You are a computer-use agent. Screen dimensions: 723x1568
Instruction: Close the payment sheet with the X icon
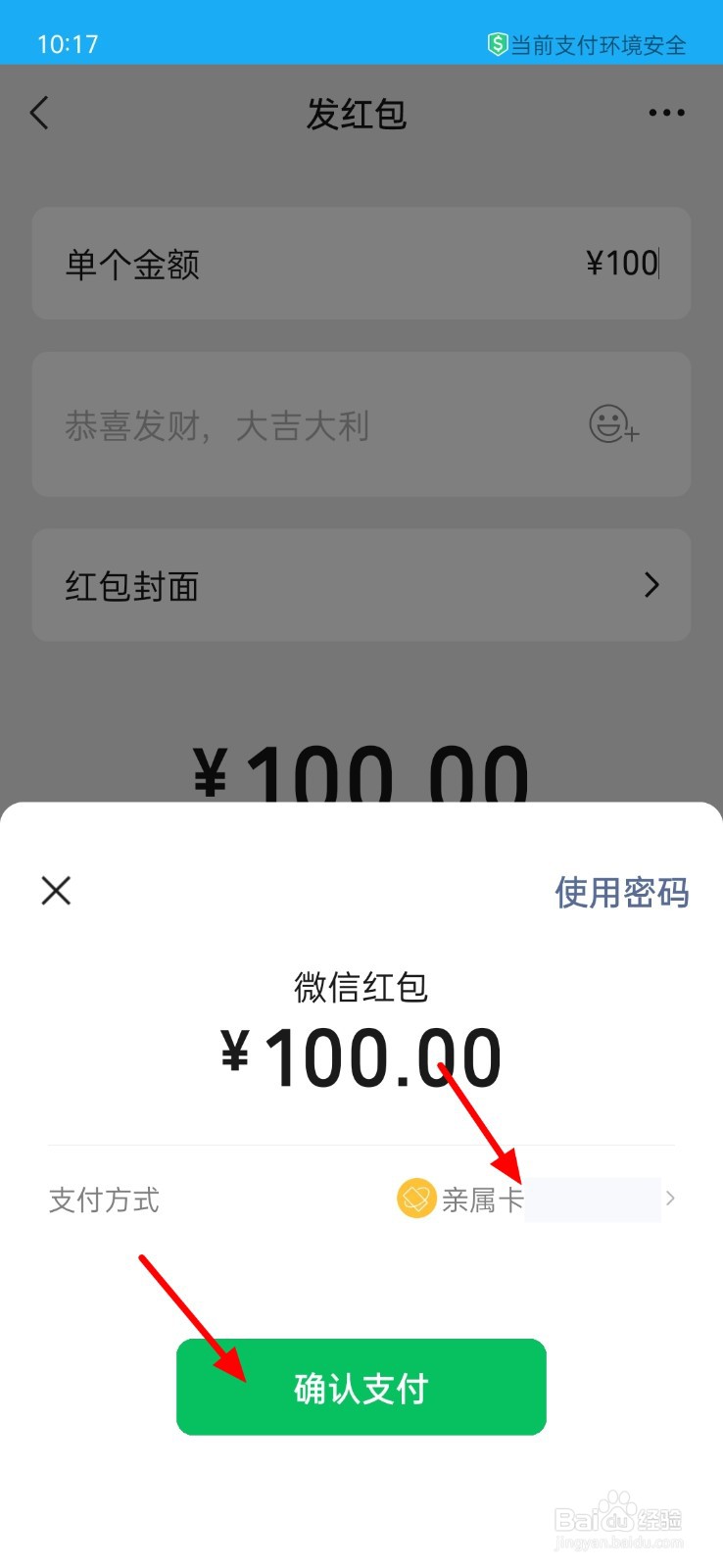tap(55, 891)
